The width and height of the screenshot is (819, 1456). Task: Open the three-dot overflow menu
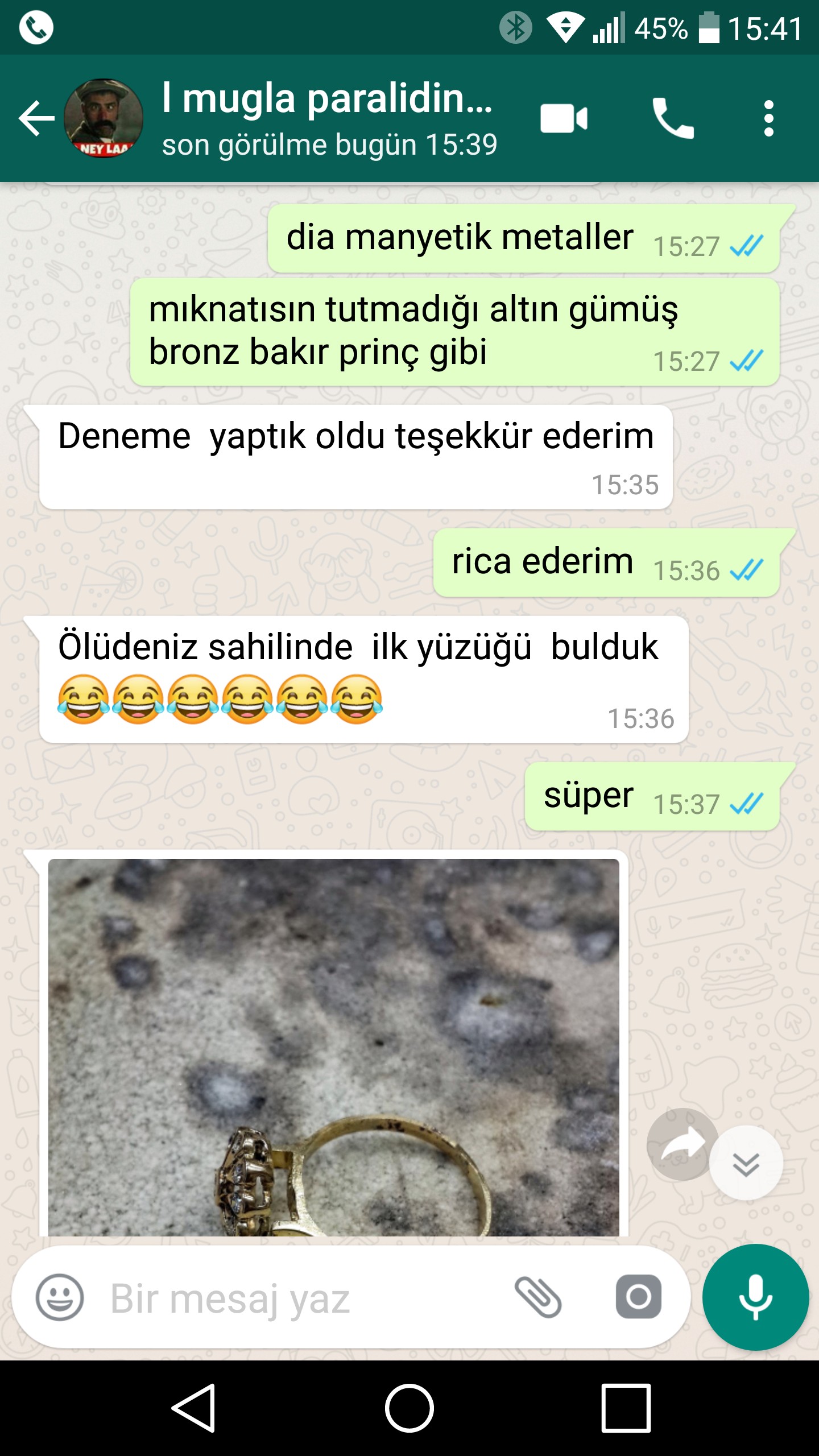(769, 118)
